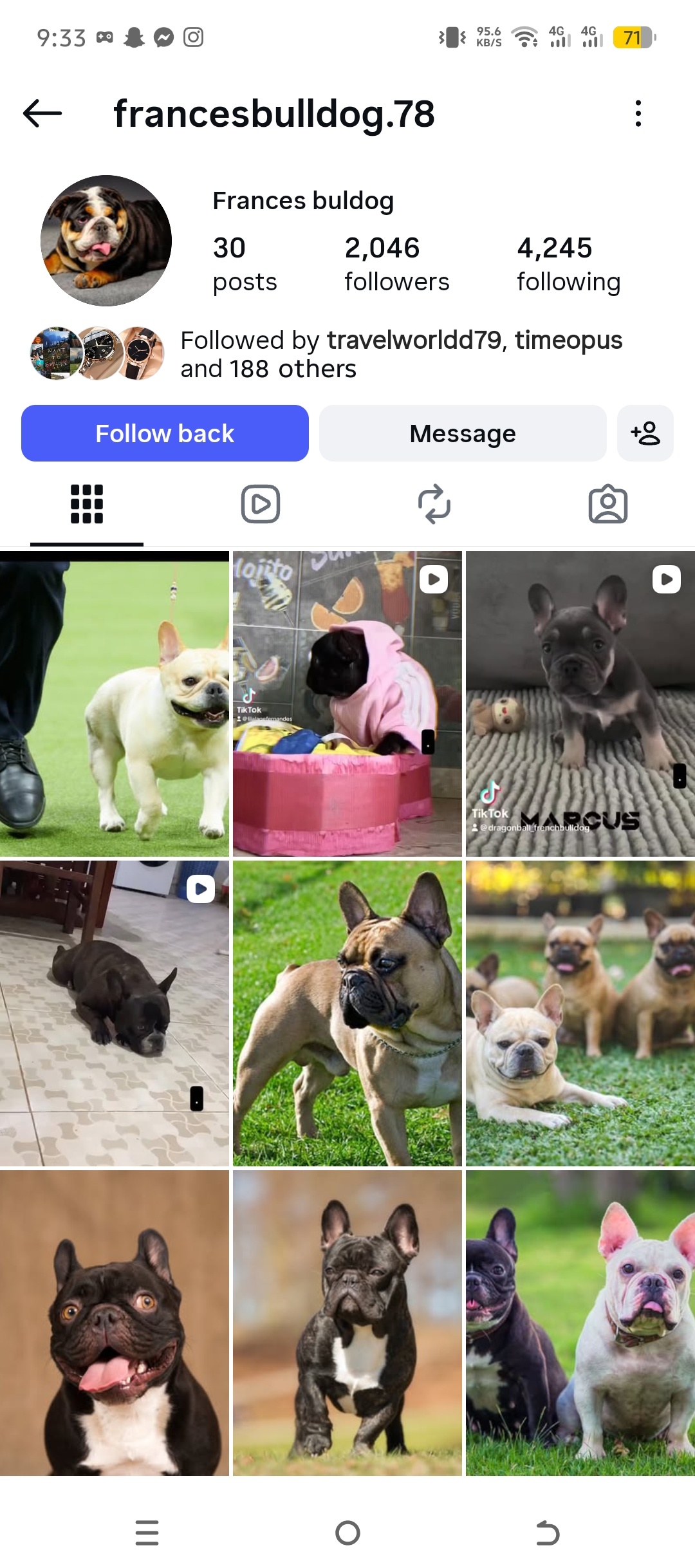Play the MARCUS gray puppy reel

click(x=580, y=704)
